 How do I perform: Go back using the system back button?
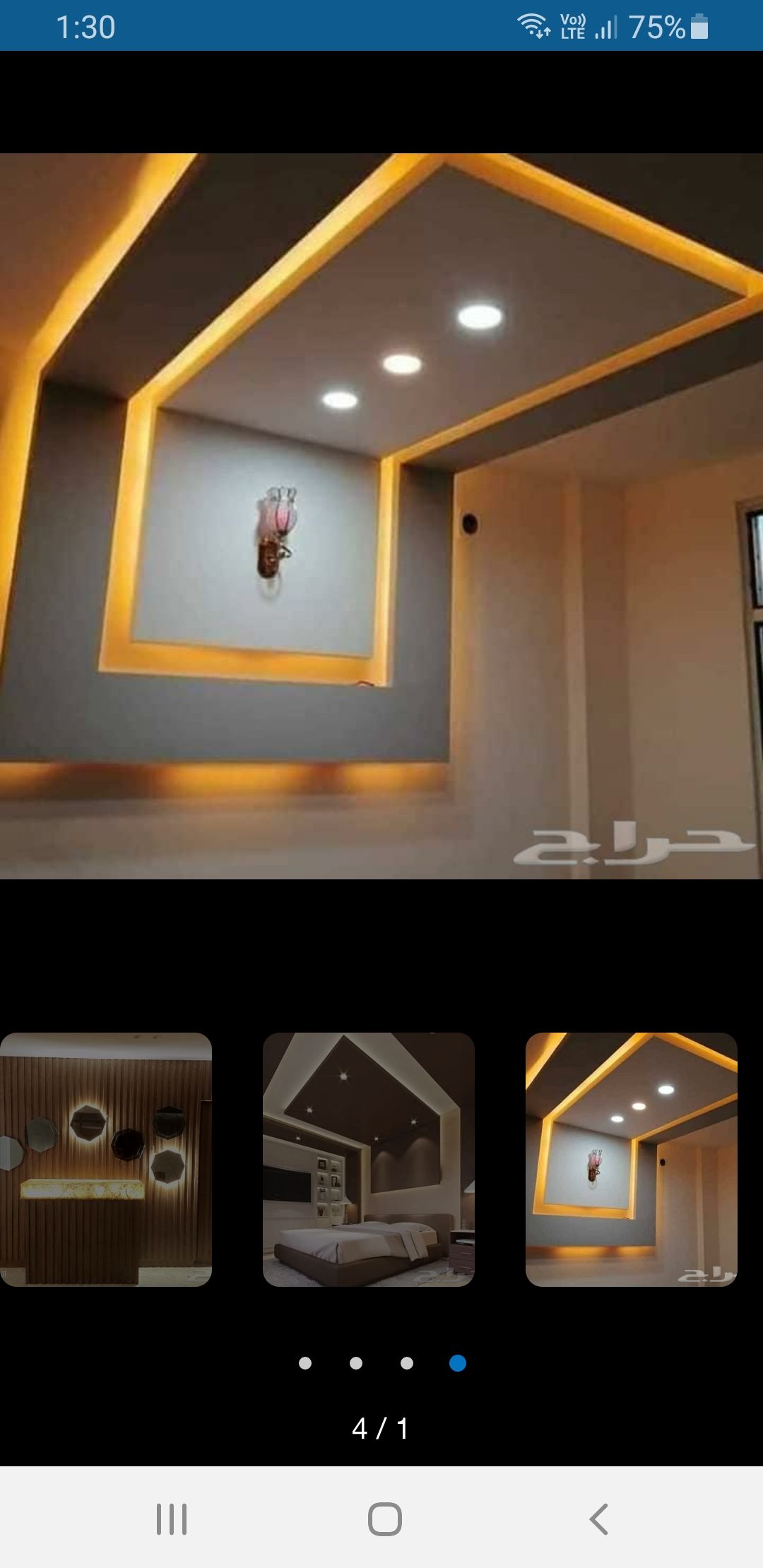[598, 1519]
